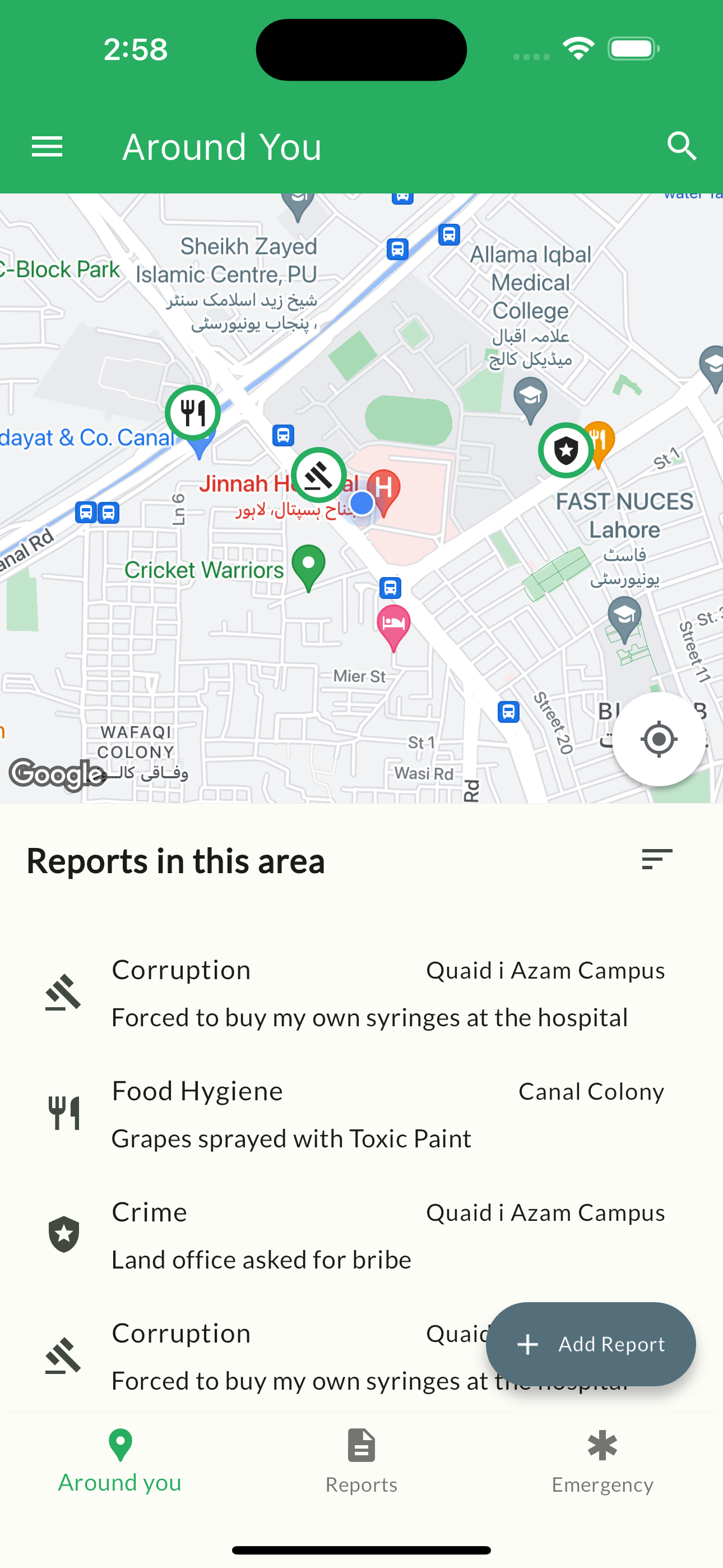Recenter map on my location
723x1568 pixels.
click(x=659, y=739)
